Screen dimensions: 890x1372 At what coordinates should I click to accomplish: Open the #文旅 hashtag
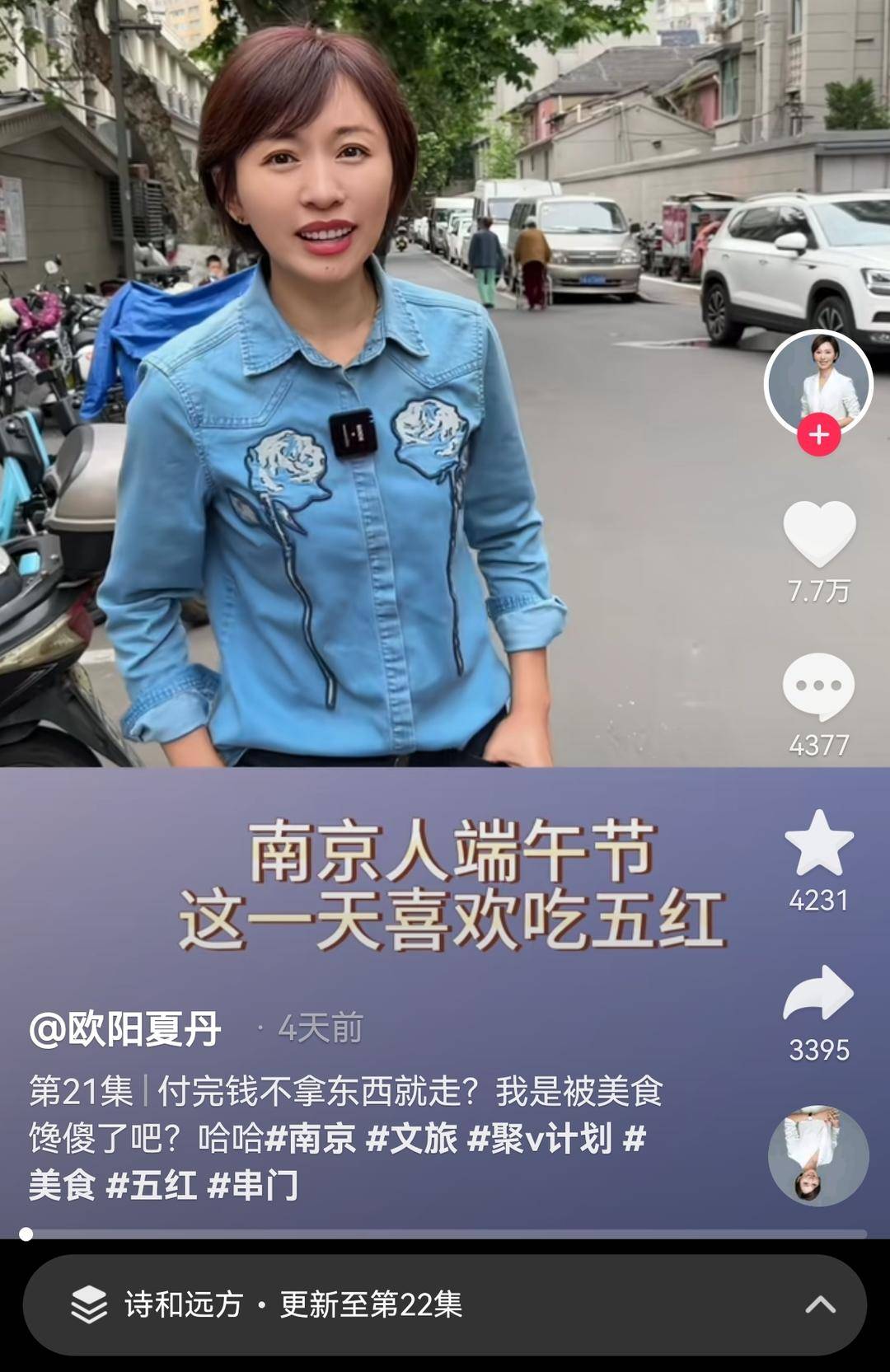pos(411,1139)
